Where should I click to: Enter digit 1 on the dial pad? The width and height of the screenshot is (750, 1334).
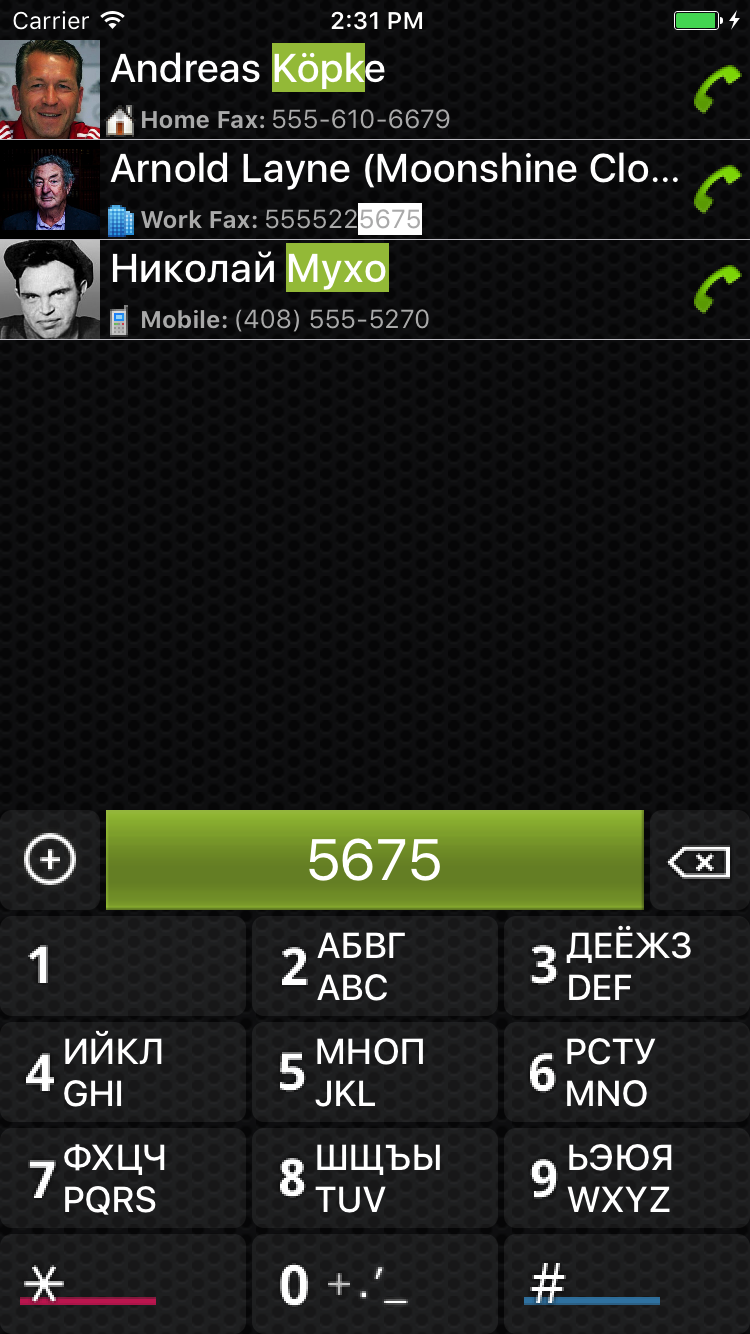click(x=123, y=966)
